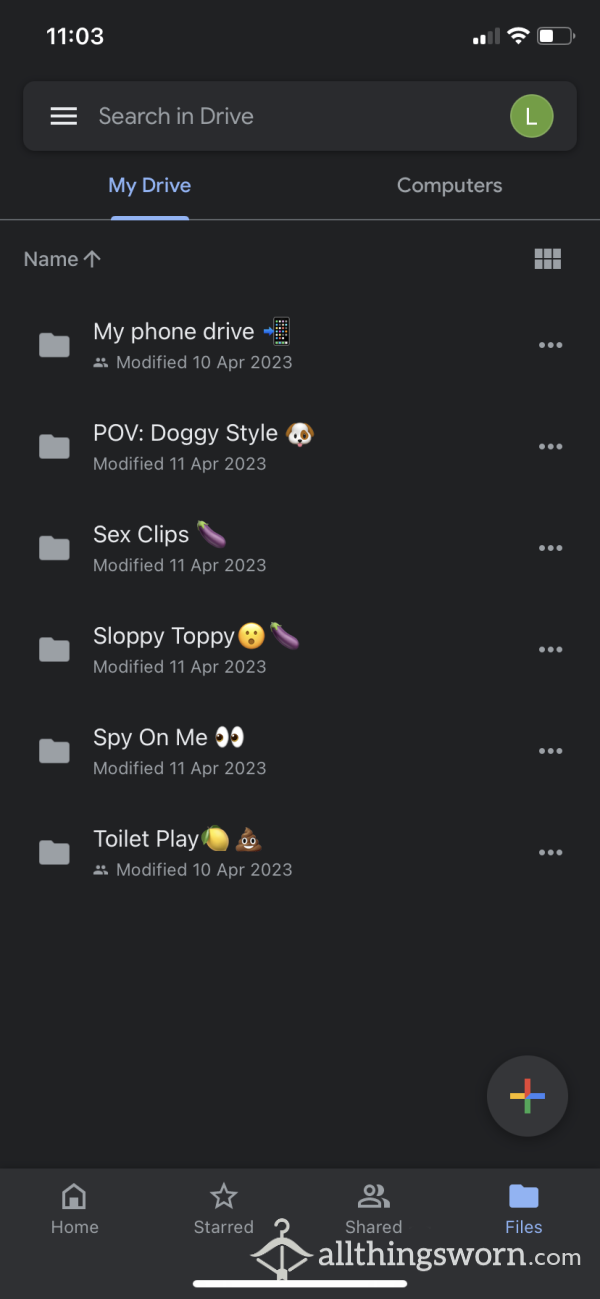
Task: Select the Files tab
Action: [524, 1208]
